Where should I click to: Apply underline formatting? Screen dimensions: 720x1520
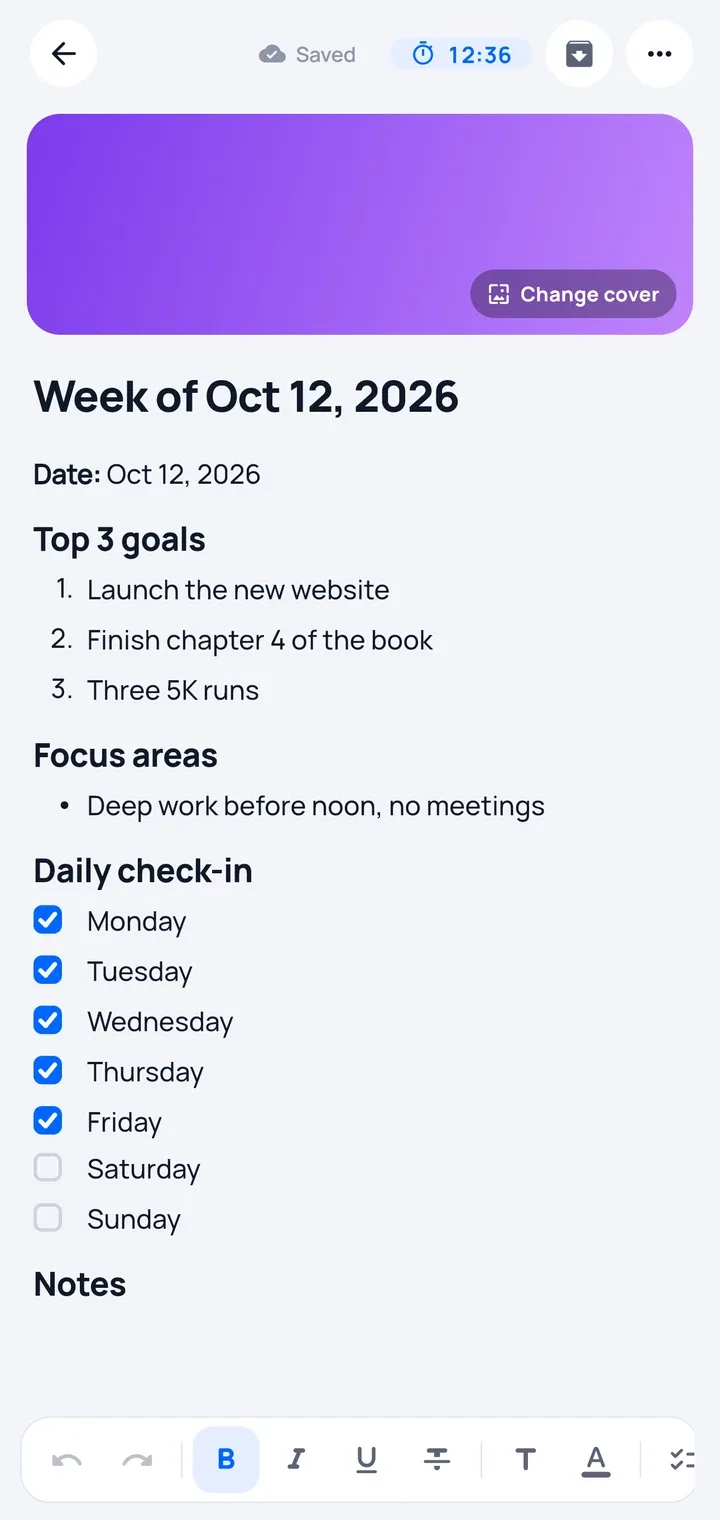[x=366, y=1460]
